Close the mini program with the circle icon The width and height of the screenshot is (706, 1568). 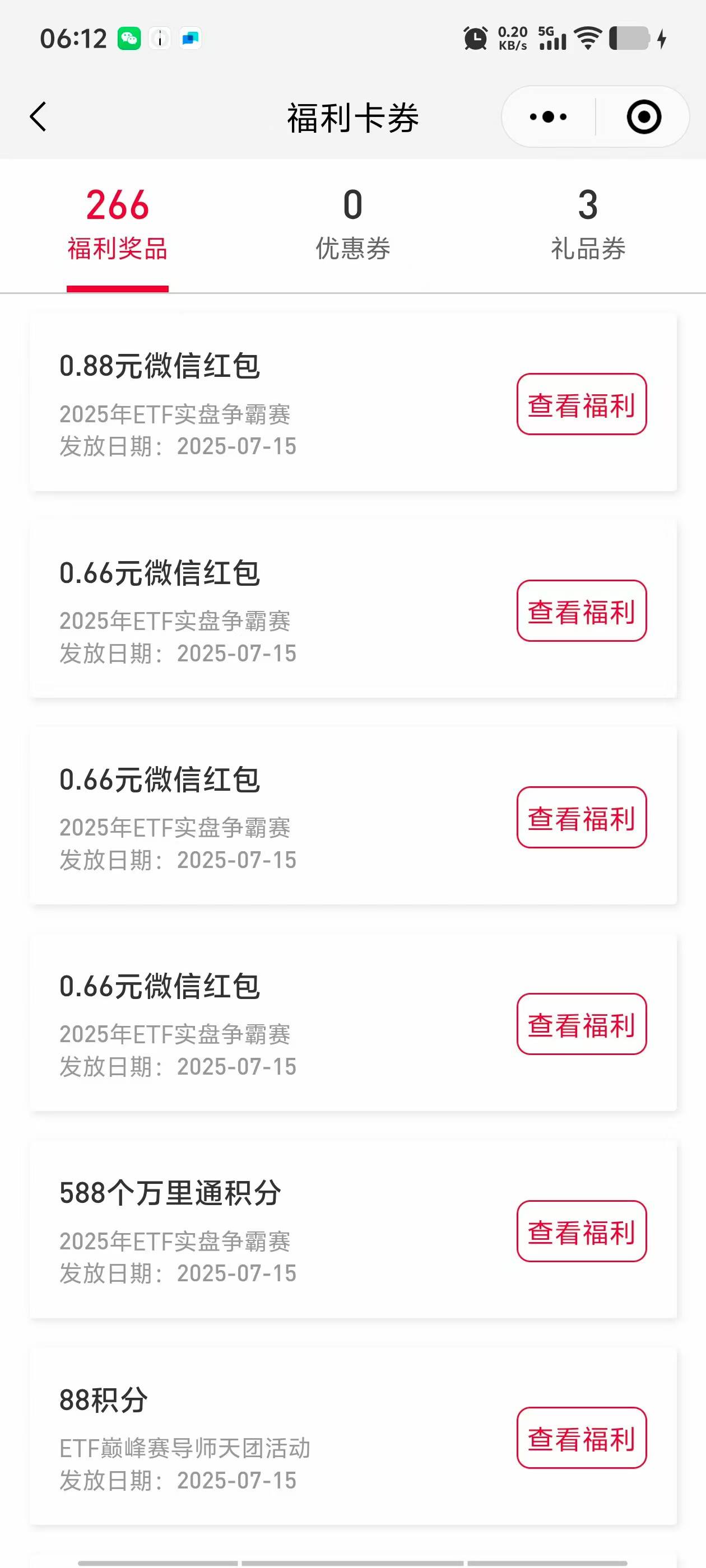tap(644, 116)
